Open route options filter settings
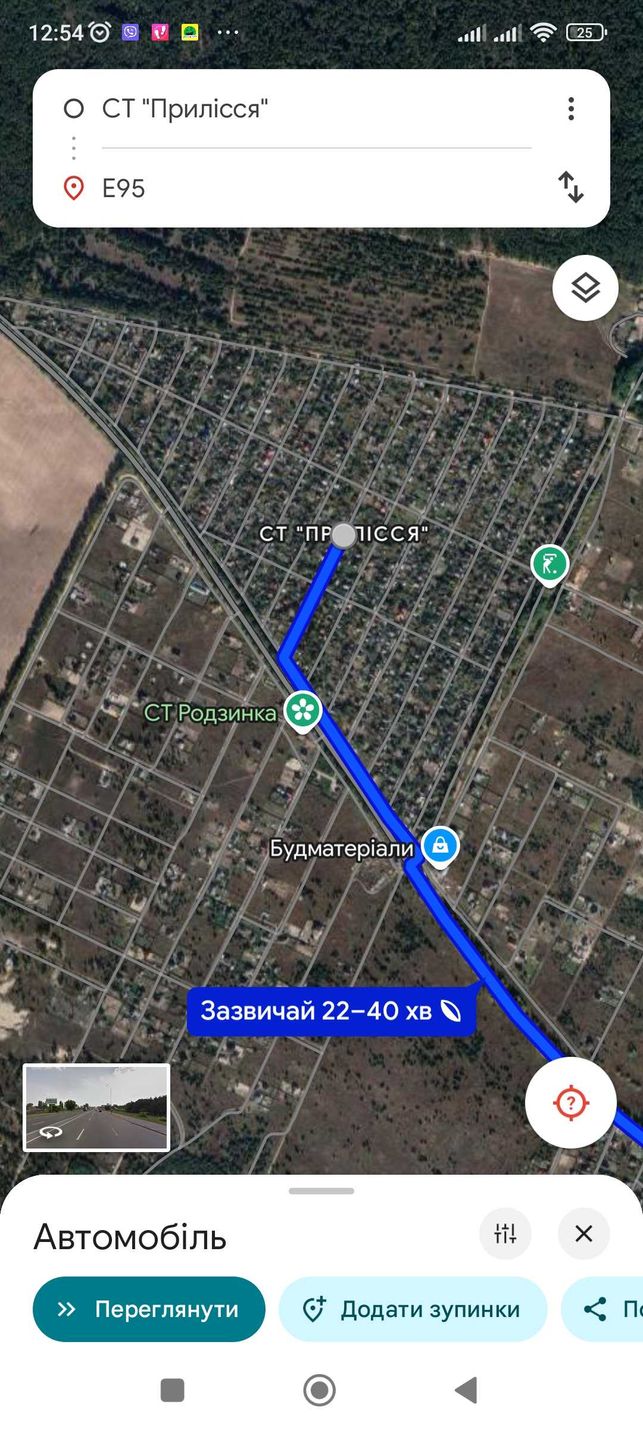Viewport: 643px width, 1429px height. point(505,1234)
